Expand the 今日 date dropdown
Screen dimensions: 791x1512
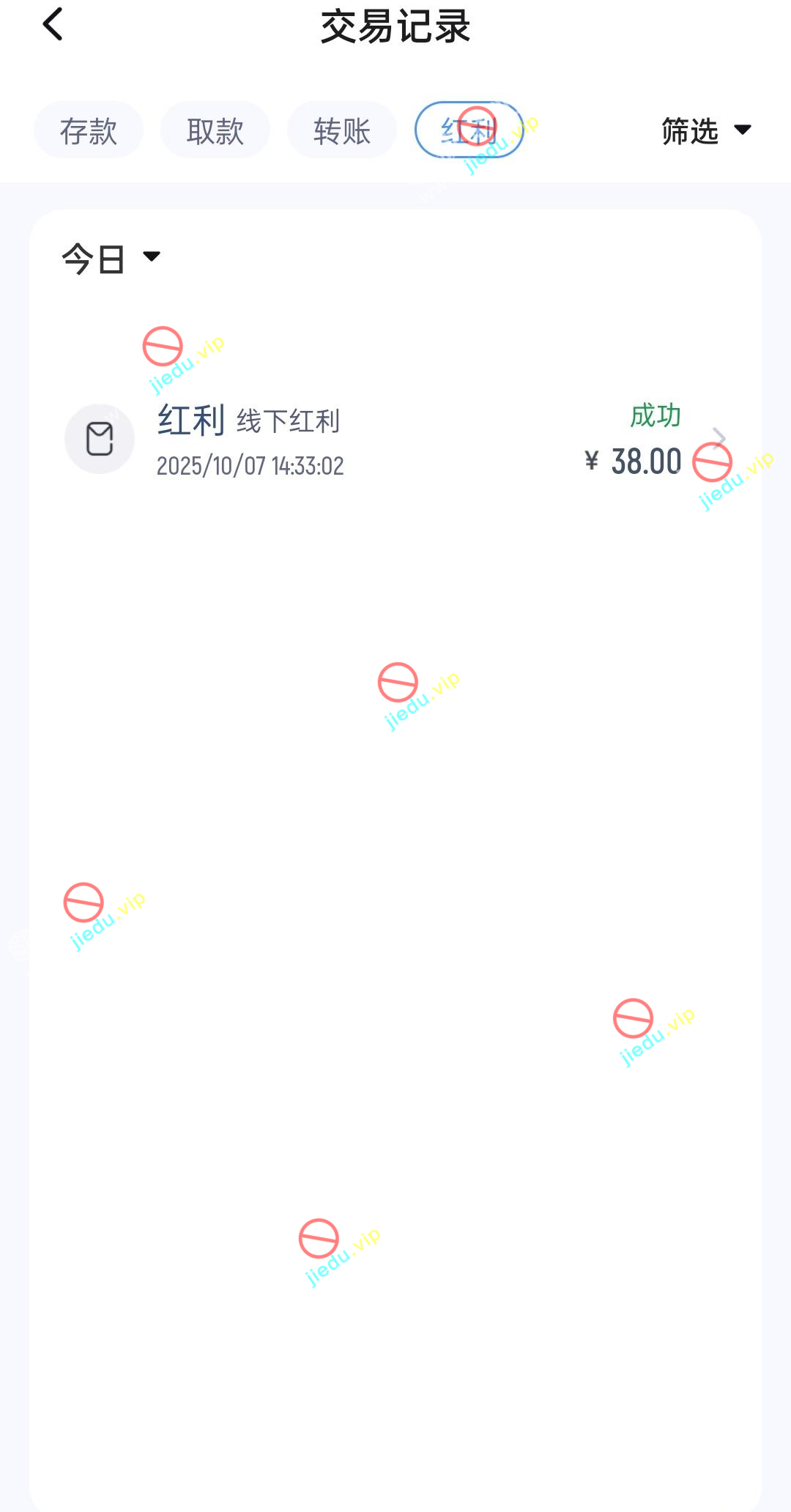(111, 259)
